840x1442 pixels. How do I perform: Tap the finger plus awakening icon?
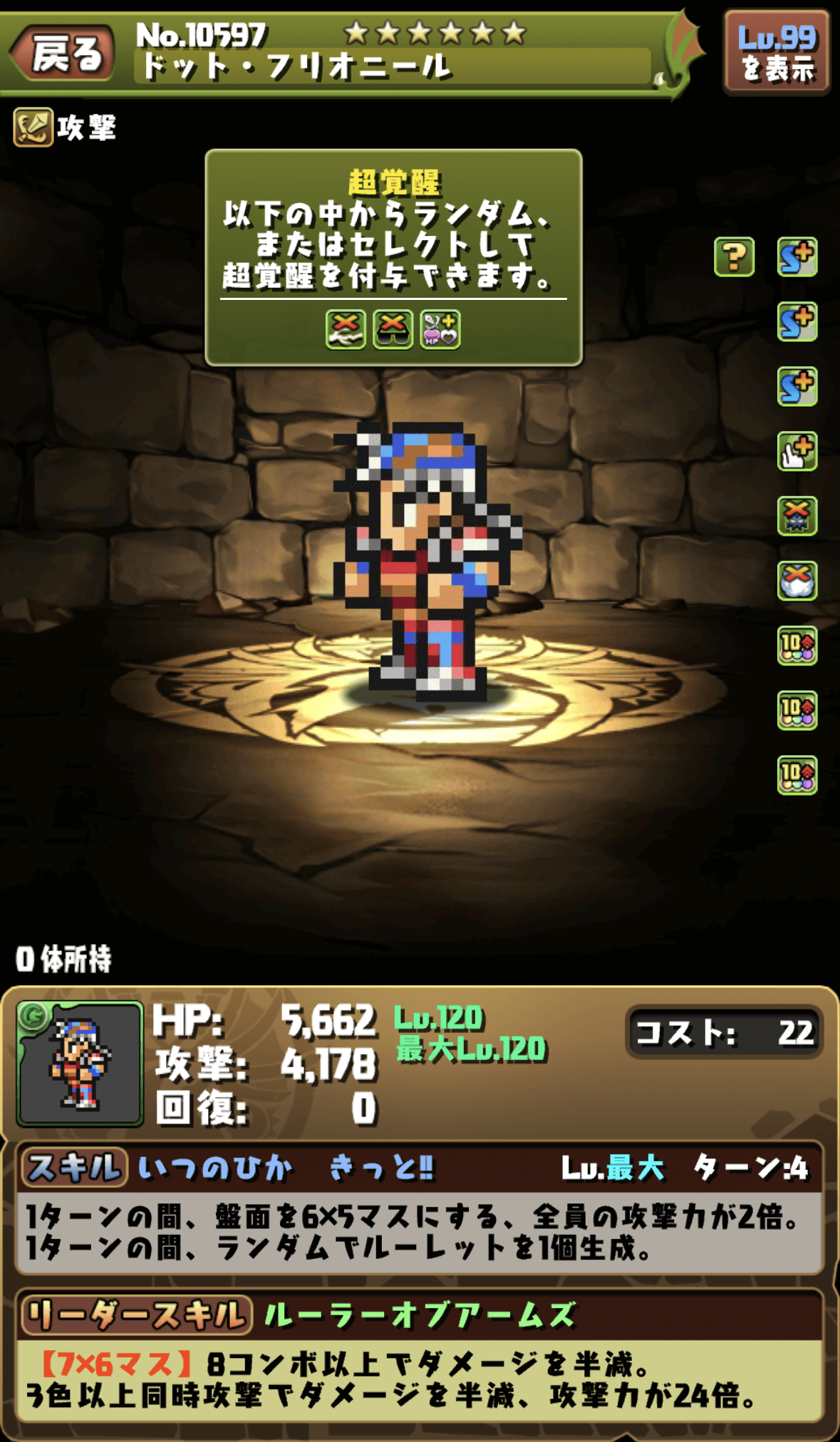(x=797, y=452)
